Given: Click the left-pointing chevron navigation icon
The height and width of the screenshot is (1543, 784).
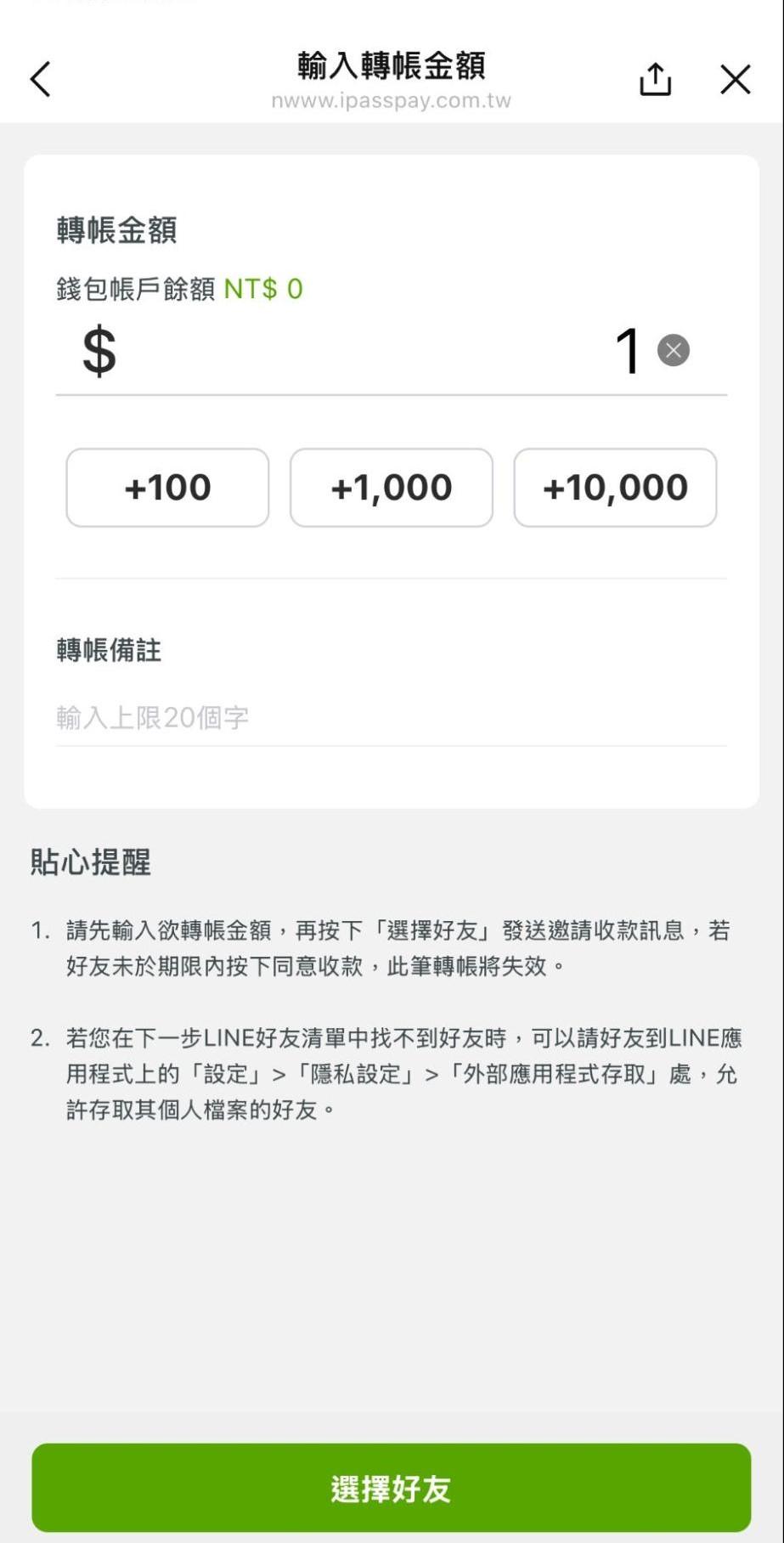Looking at the screenshot, I should [40, 79].
